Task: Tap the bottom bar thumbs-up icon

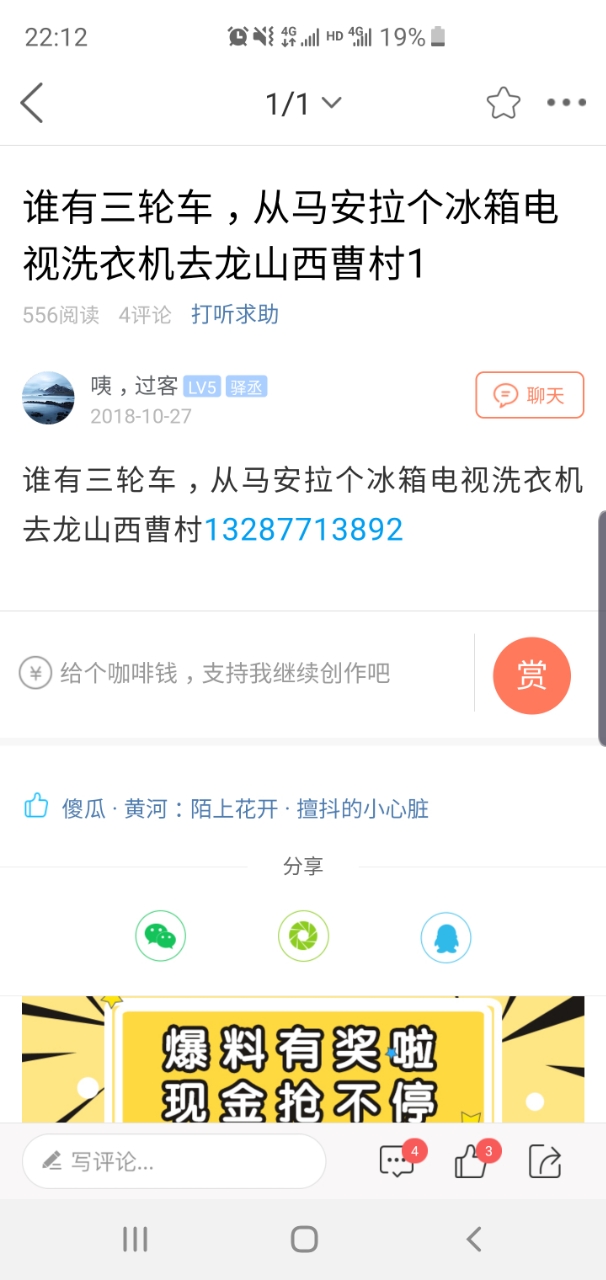Action: (470, 1162)
